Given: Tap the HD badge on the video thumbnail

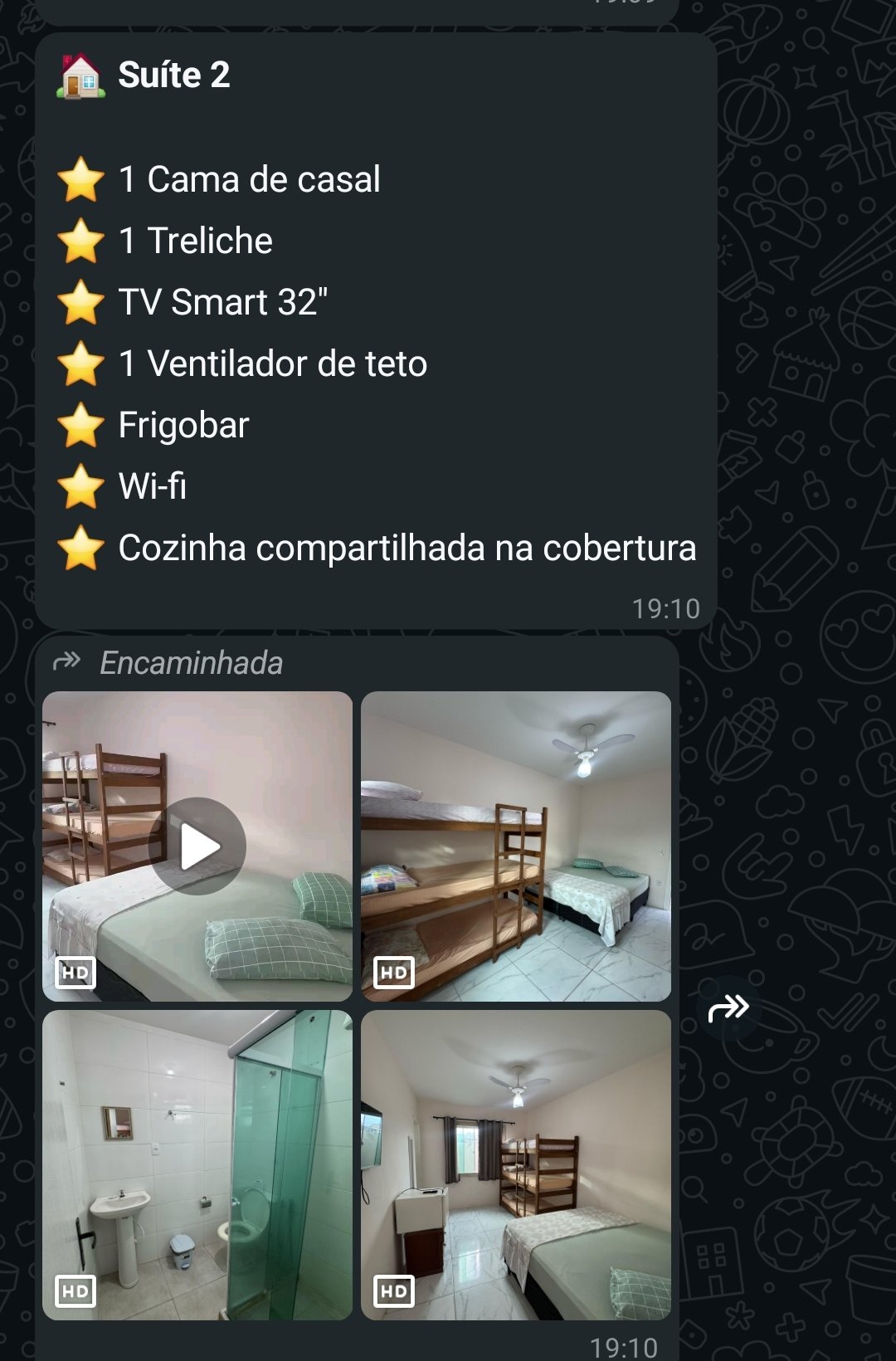Looking at the screenshot, I should [x=75, y=973].
